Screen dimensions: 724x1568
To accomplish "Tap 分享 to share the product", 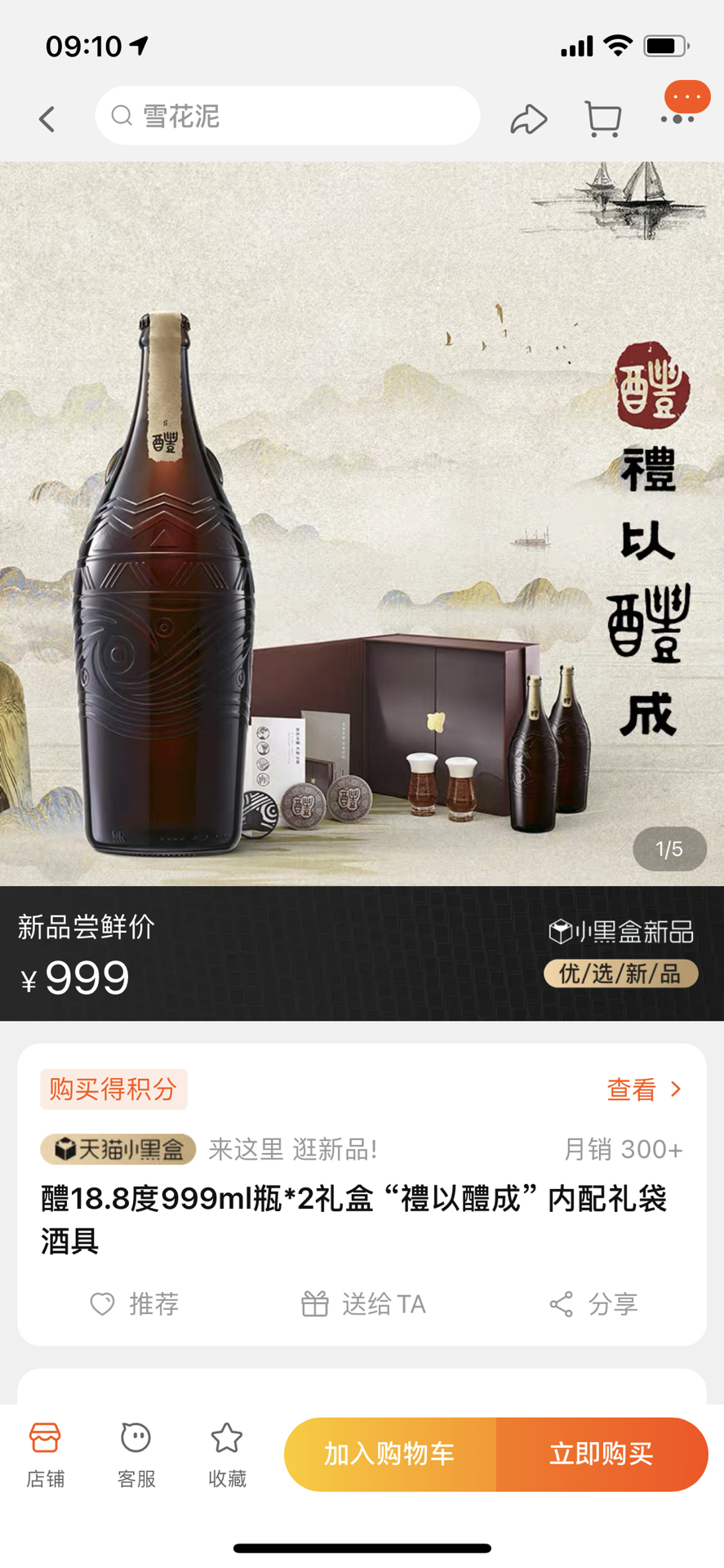I will point(593,1304).
